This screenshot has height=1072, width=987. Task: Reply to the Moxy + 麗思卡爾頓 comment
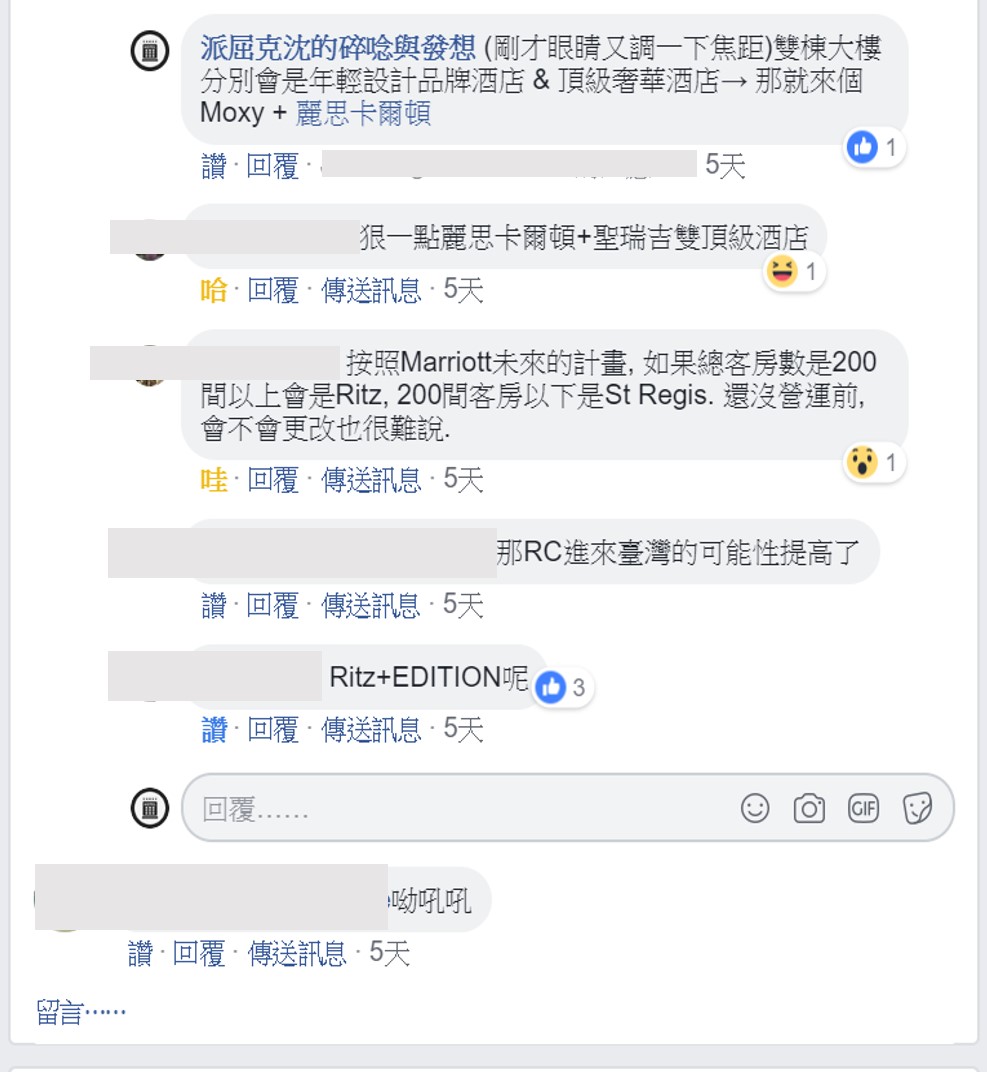(x=272, y=166)
